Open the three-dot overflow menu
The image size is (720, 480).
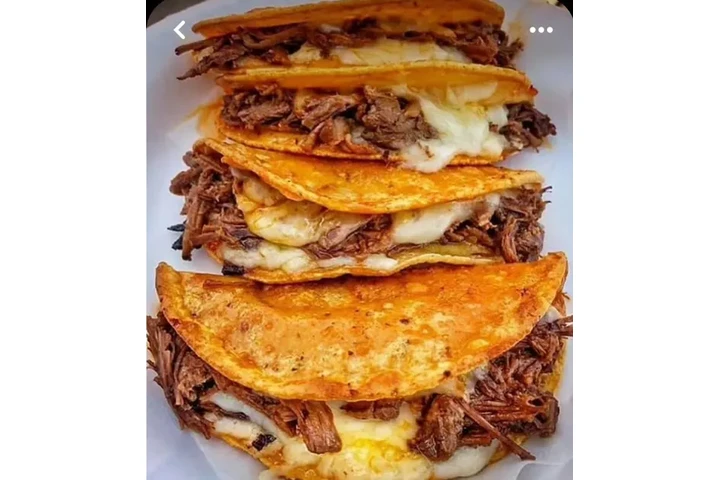[541, 30]
